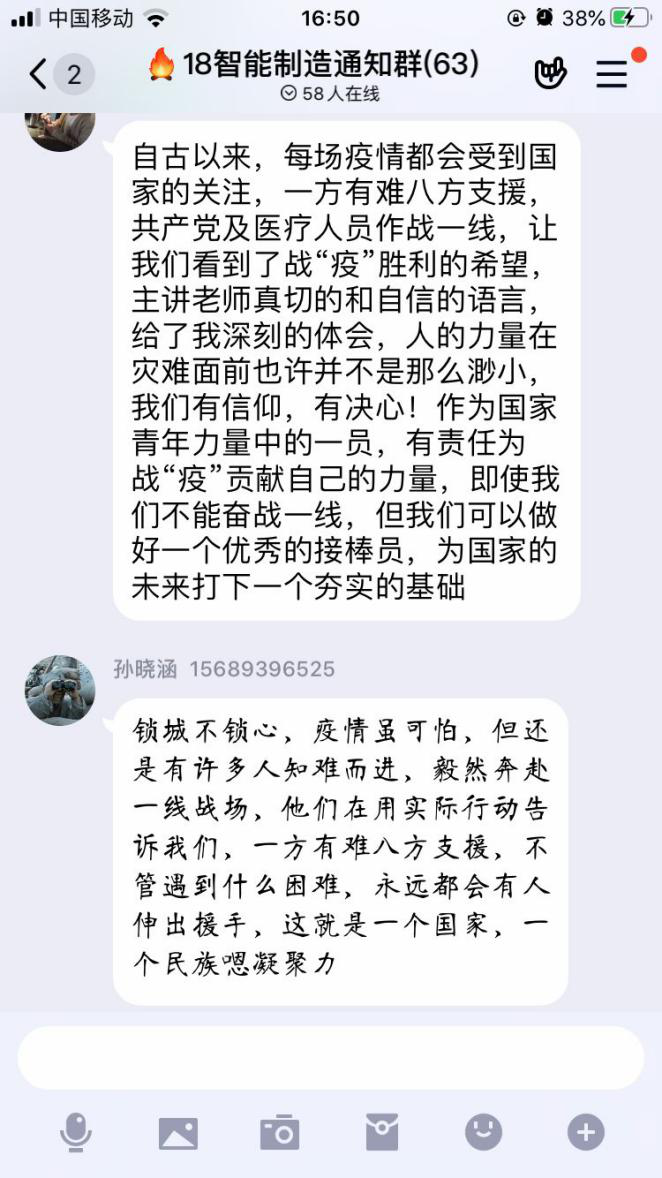The width and height of the screenshot is (662, 1178).
Task: View the 58人在线 online members
Action: tap(330, 94)
